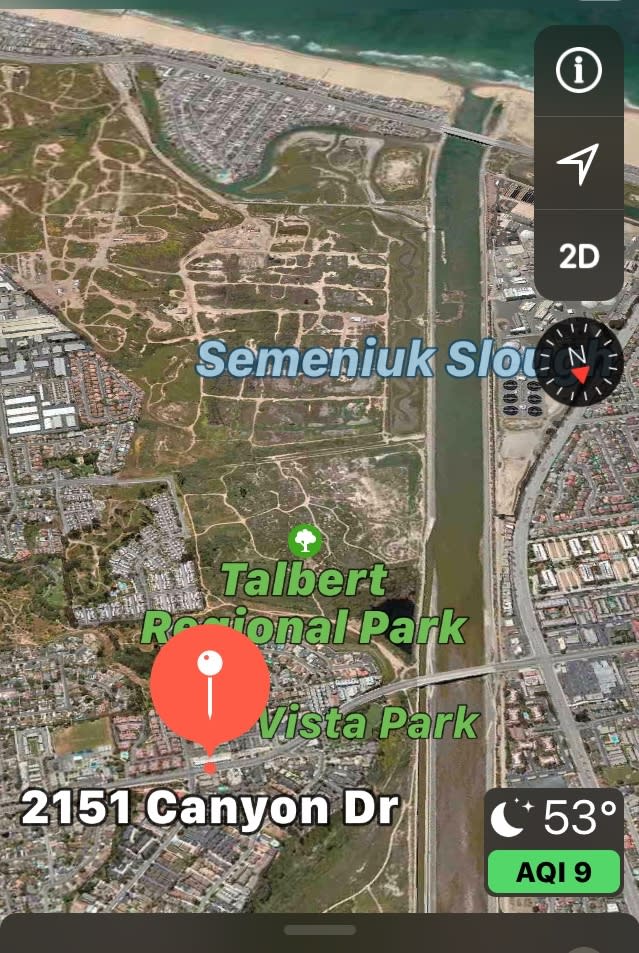Image resolution: width=639 pixels, height=953 pixels.
Task: Select the red pin at 2151 Canyon Dr
Action: (x=210, y=686)
